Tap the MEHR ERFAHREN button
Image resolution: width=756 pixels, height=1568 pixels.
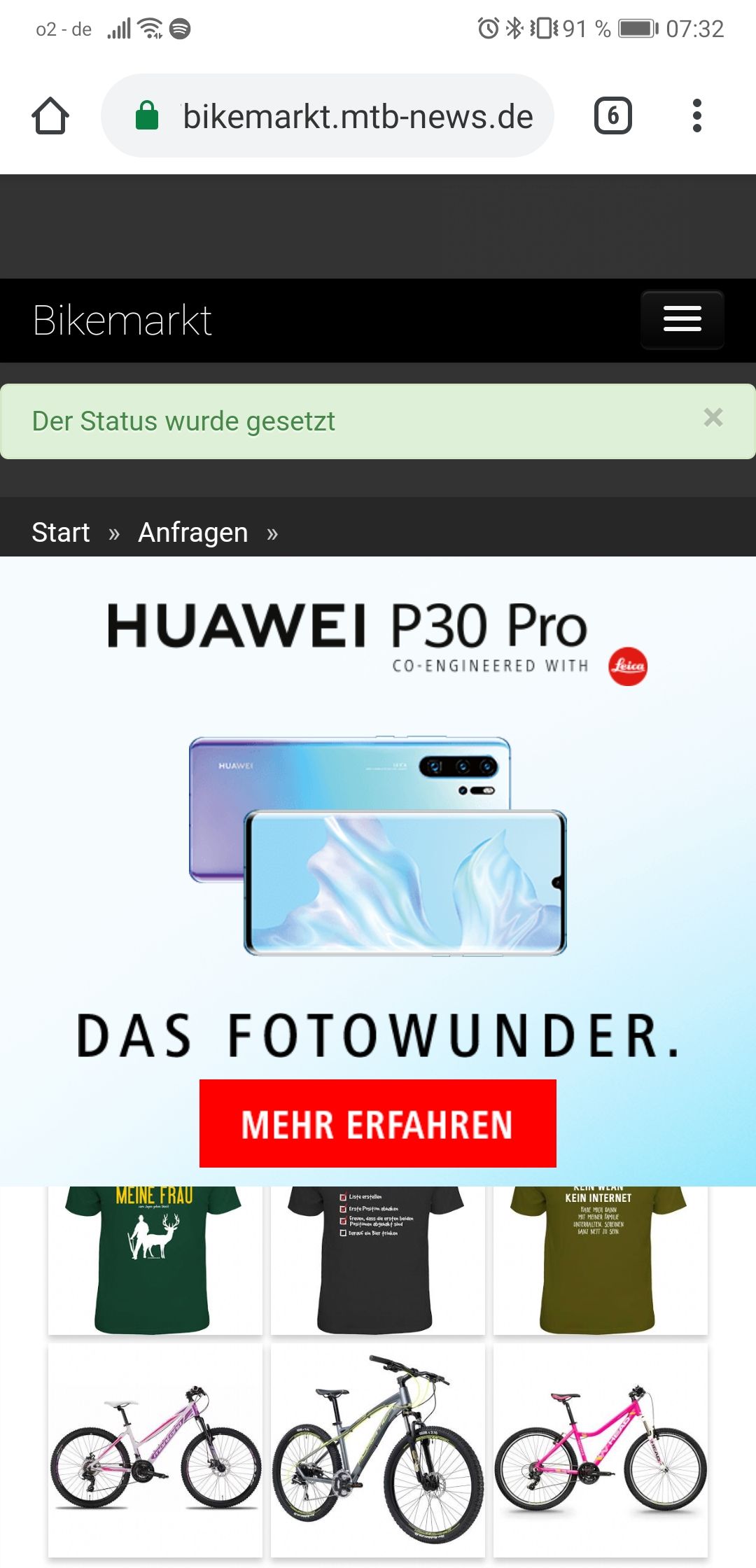click(x=378, y=1123)
